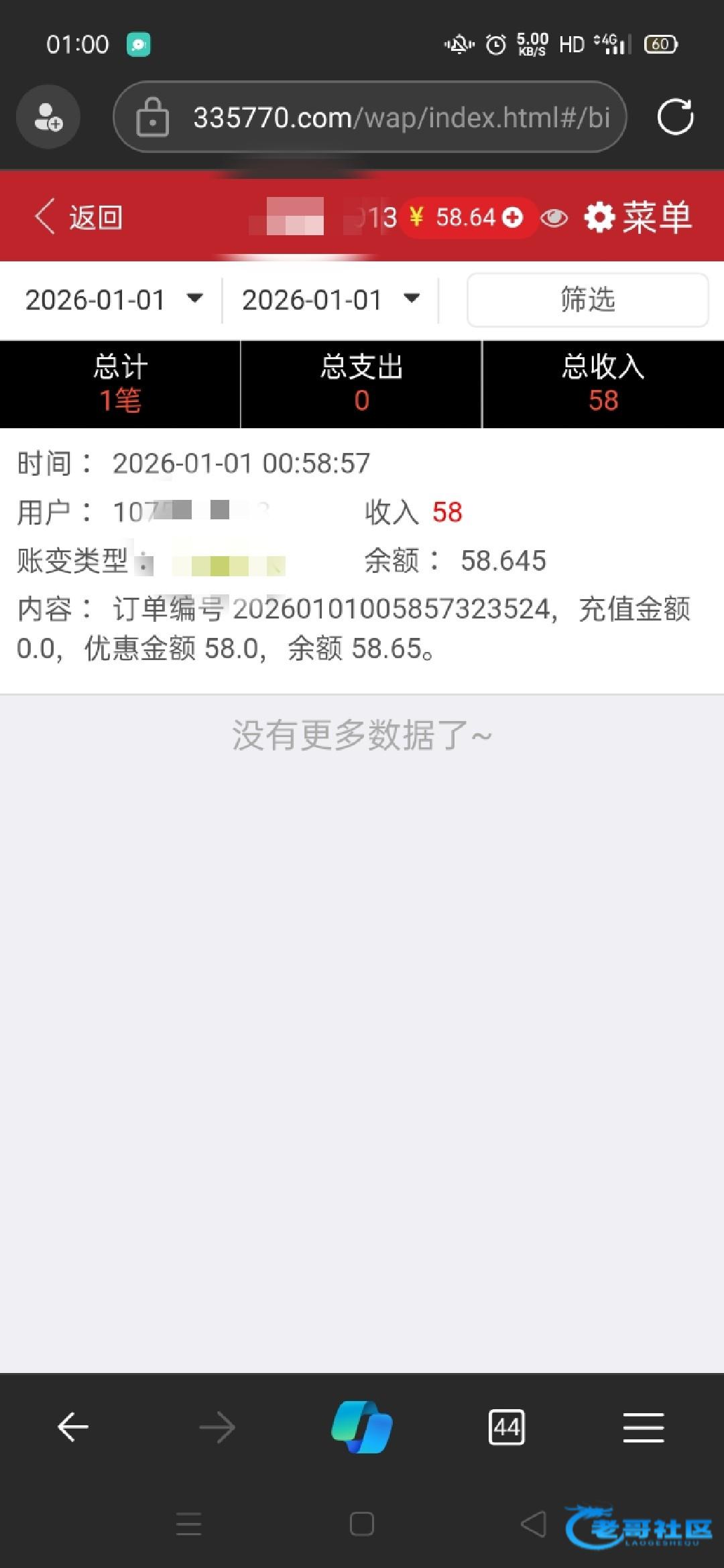Open the browser profile icon
This screenshot has height=1568, width=724.
click(x=48, y=117)
